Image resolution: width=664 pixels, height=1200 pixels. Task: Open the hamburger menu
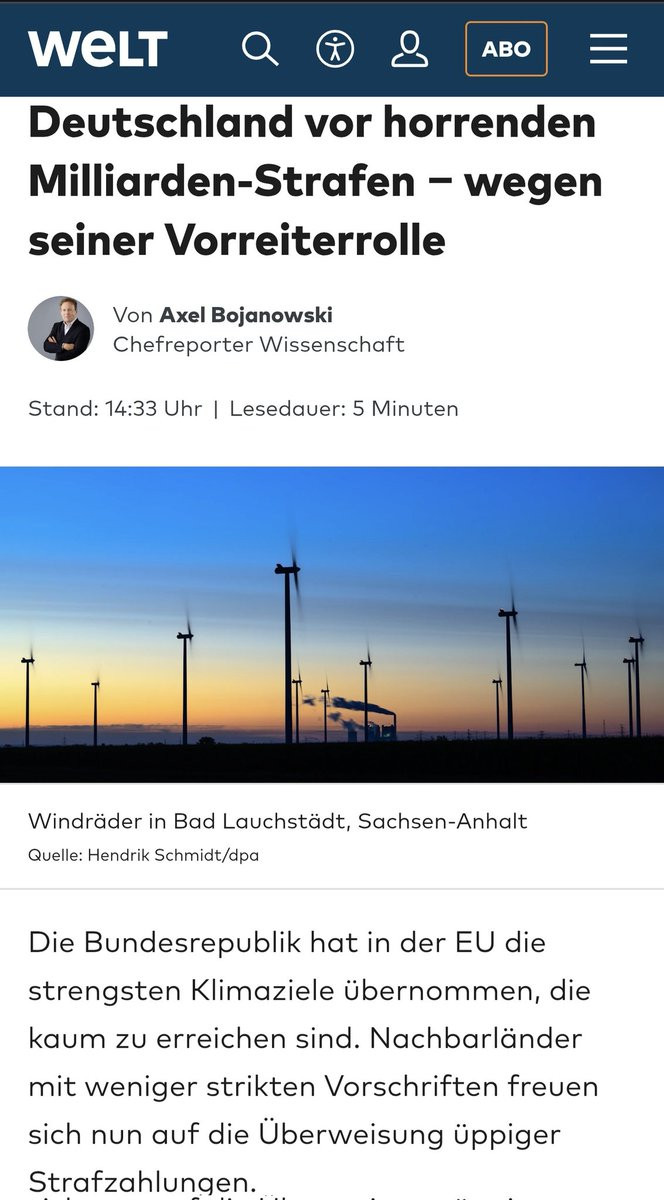pos(608,49)
